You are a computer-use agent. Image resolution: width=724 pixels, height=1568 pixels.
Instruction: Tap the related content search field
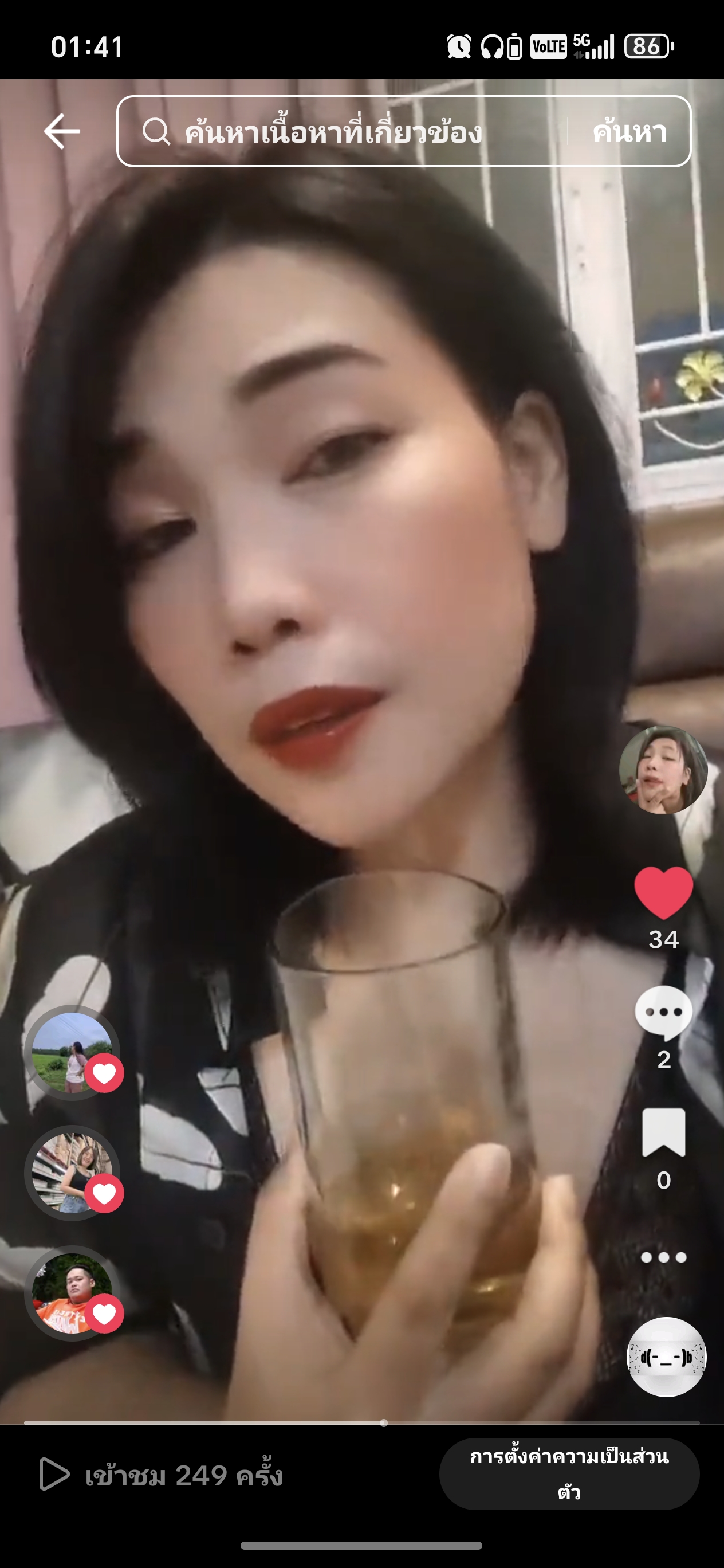point(341,131)
